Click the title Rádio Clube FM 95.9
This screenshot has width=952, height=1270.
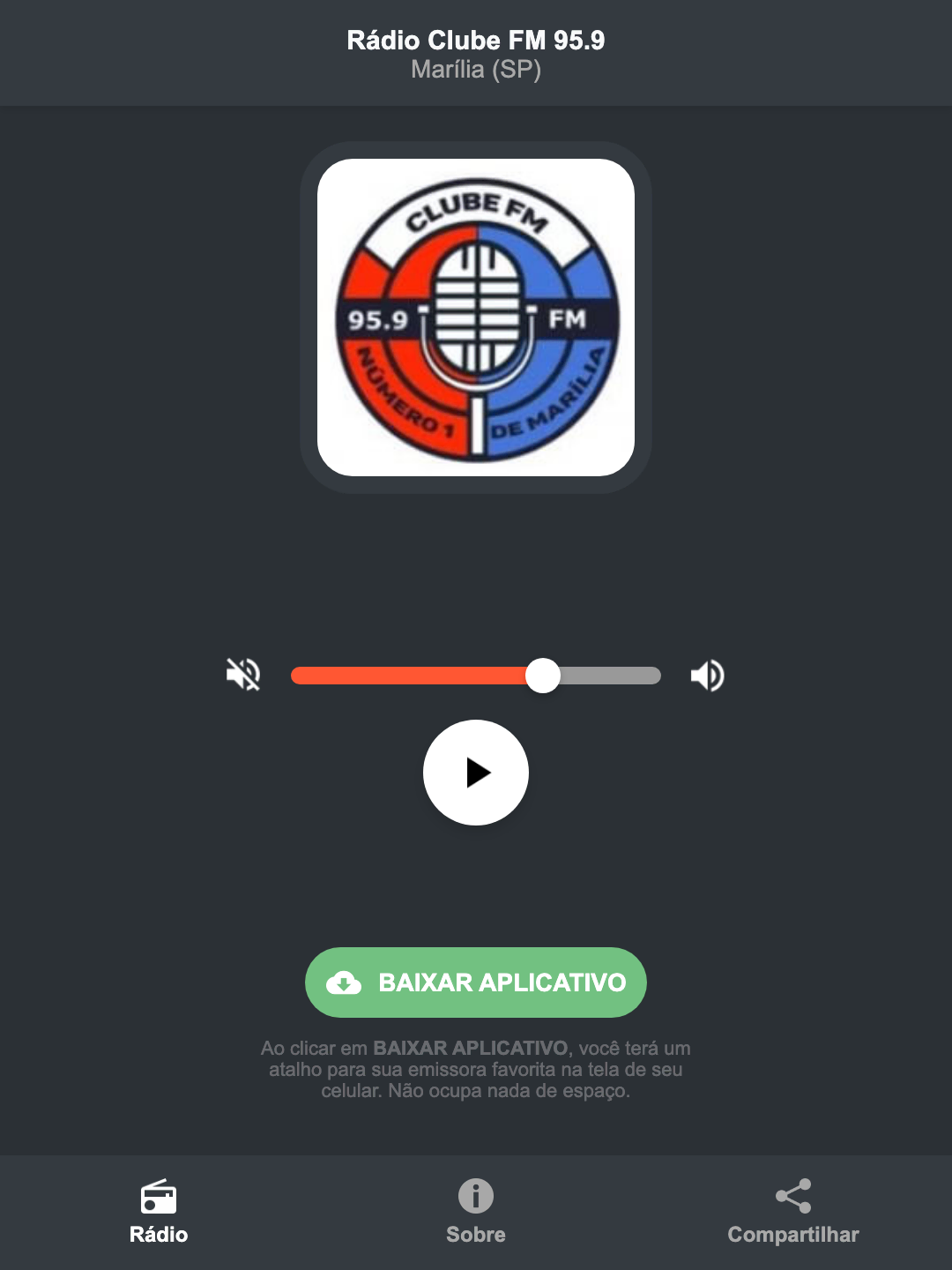475,40
